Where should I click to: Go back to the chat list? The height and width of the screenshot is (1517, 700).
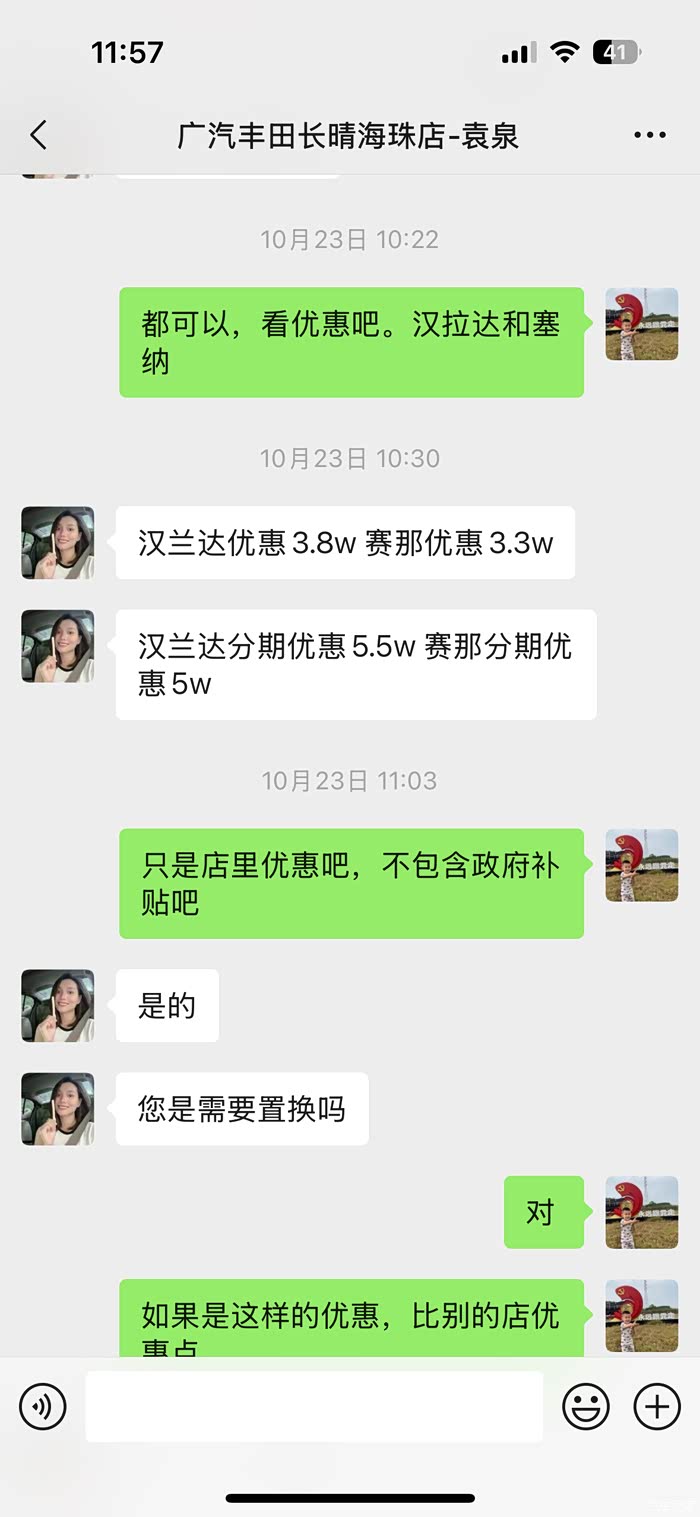[39, 135]
